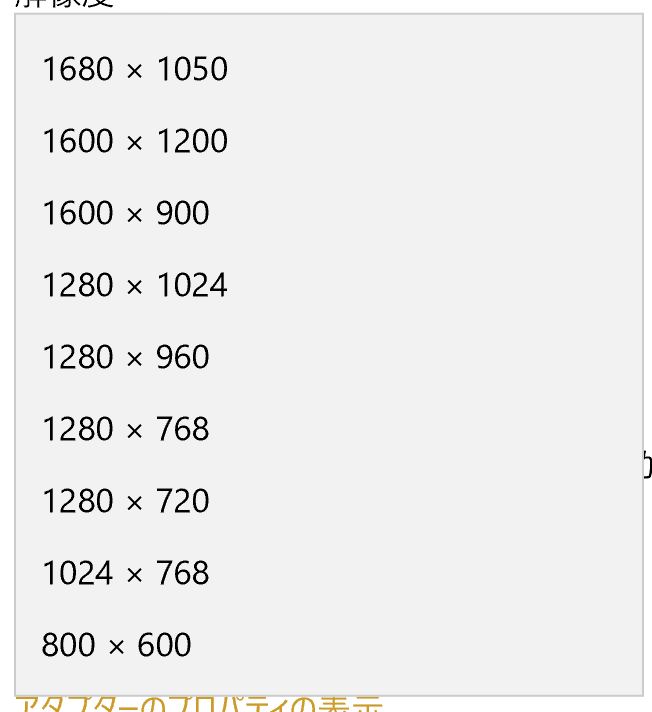Choose the 1280 × 768 entry
This screenshot has width=652, height=712.
(x=126, y=429)
